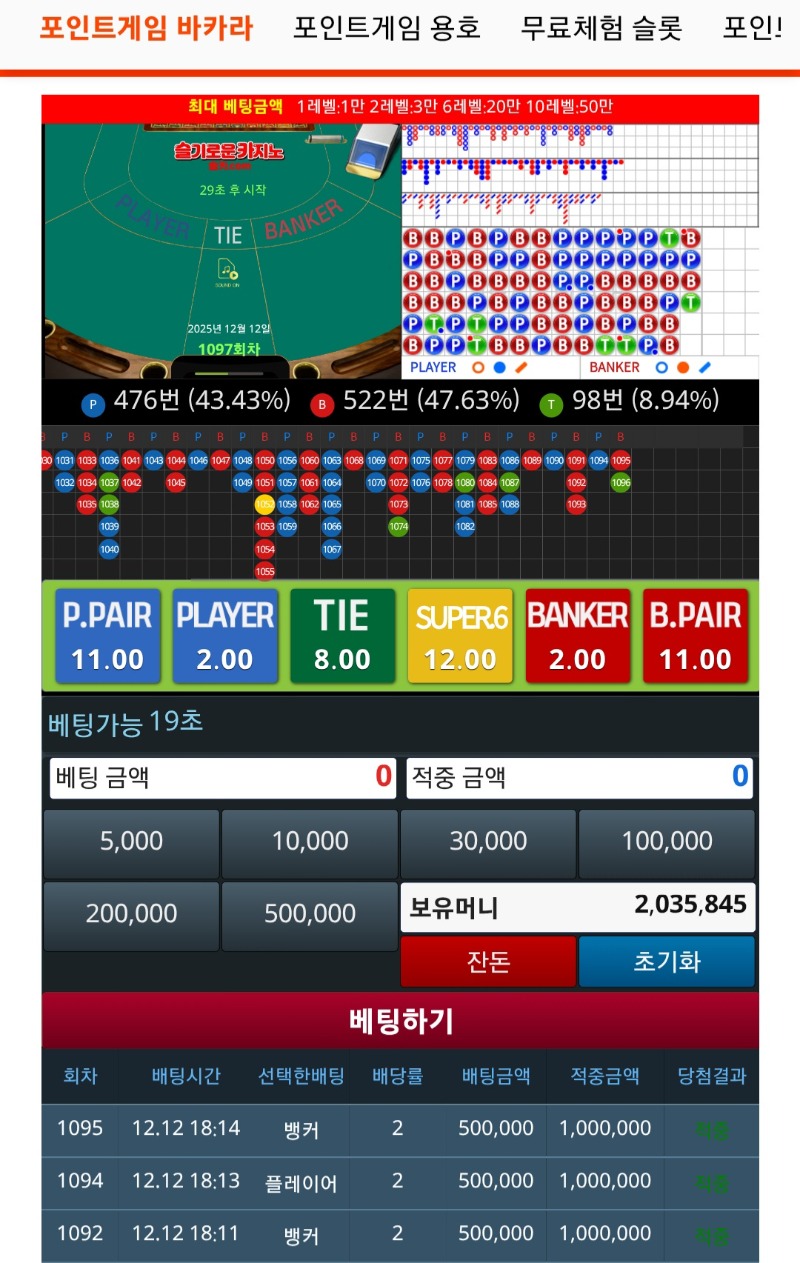800x1263 pixels.
Task: Add 200,000 bet amount
Action: point(131,914)
